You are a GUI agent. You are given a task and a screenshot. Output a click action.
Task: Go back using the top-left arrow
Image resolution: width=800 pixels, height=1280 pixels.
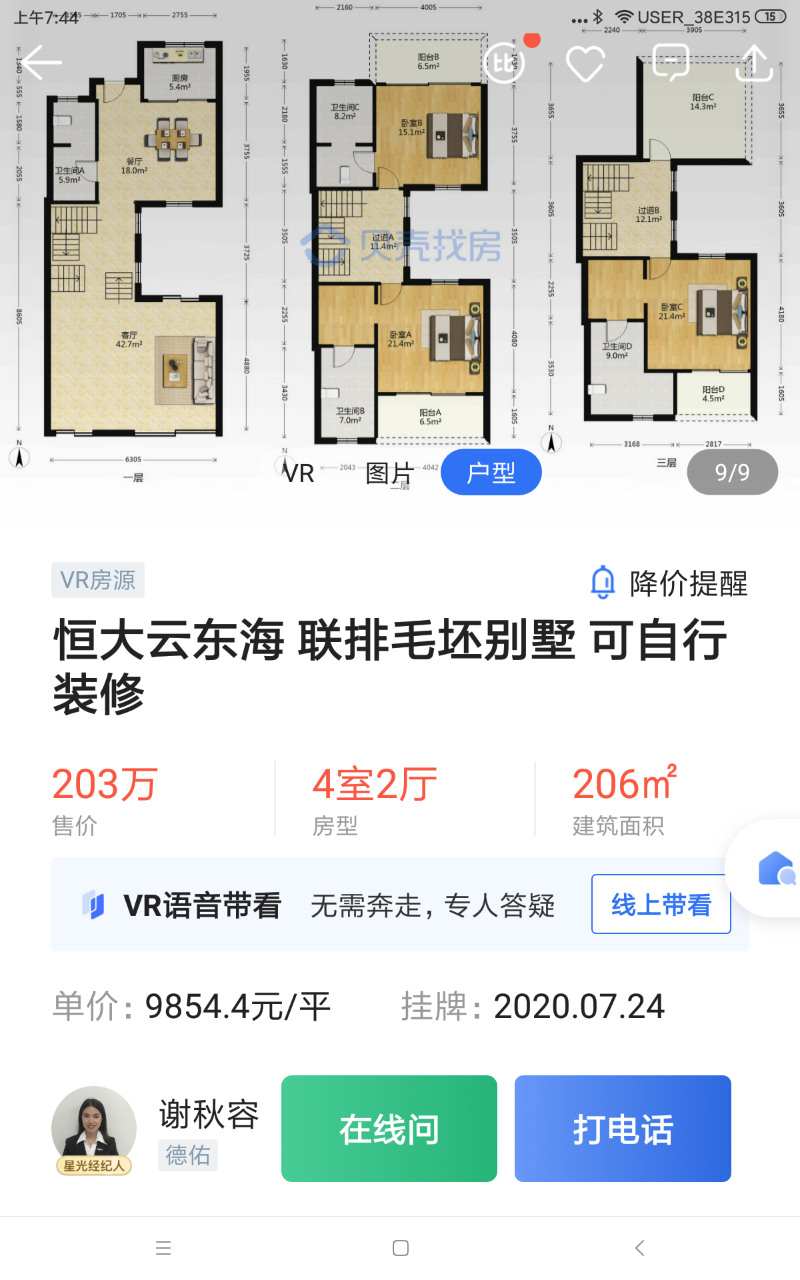[43, 63]
